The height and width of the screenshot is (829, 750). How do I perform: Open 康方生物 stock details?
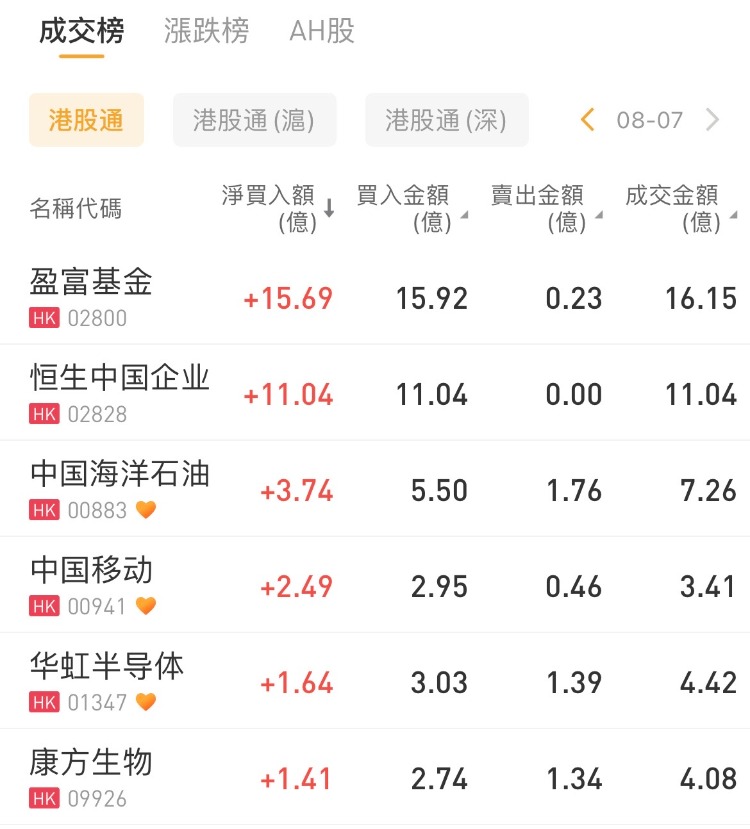pyautogui.click(x=92, y=777)
